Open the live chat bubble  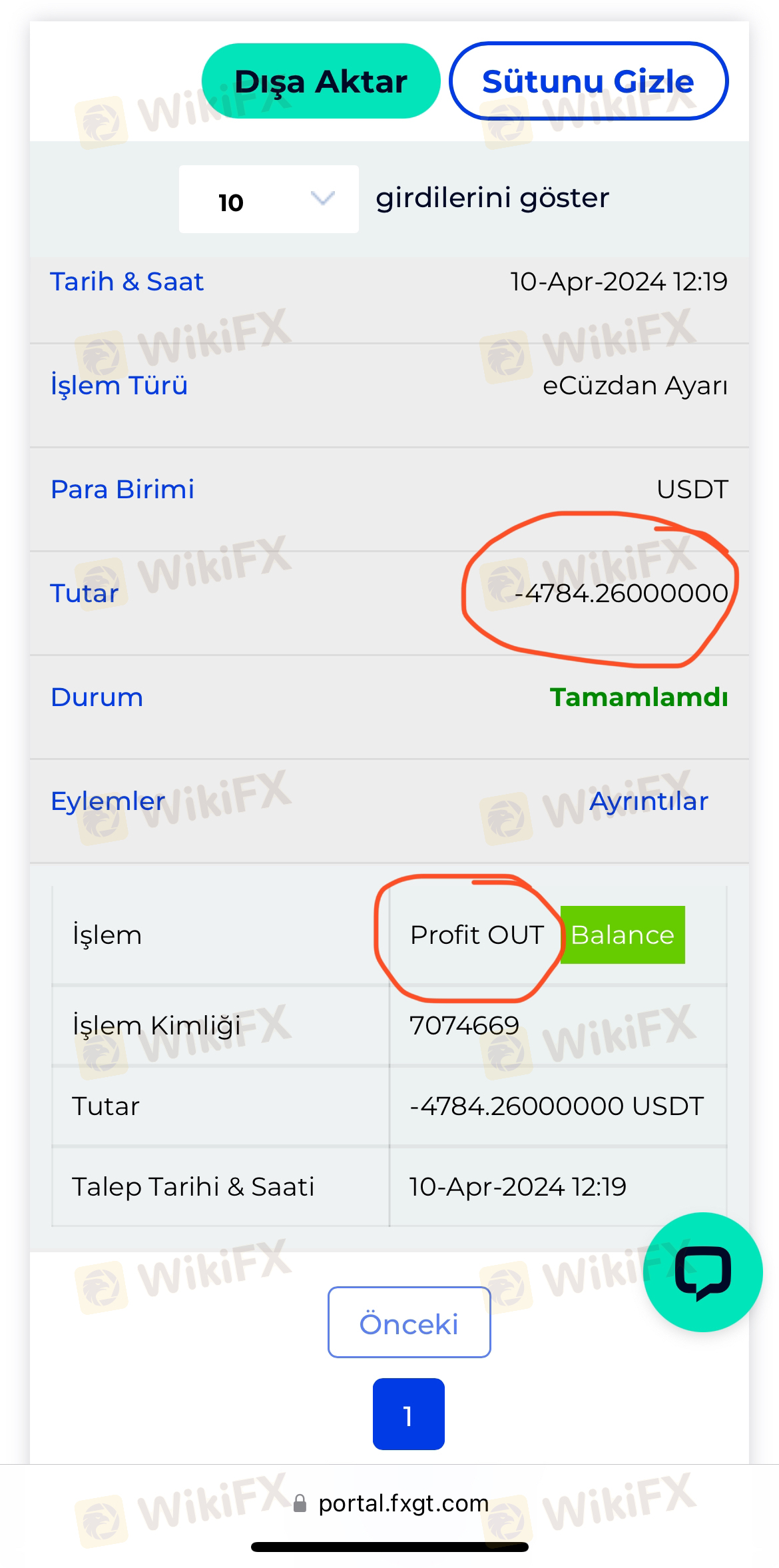click(702, 1272)
